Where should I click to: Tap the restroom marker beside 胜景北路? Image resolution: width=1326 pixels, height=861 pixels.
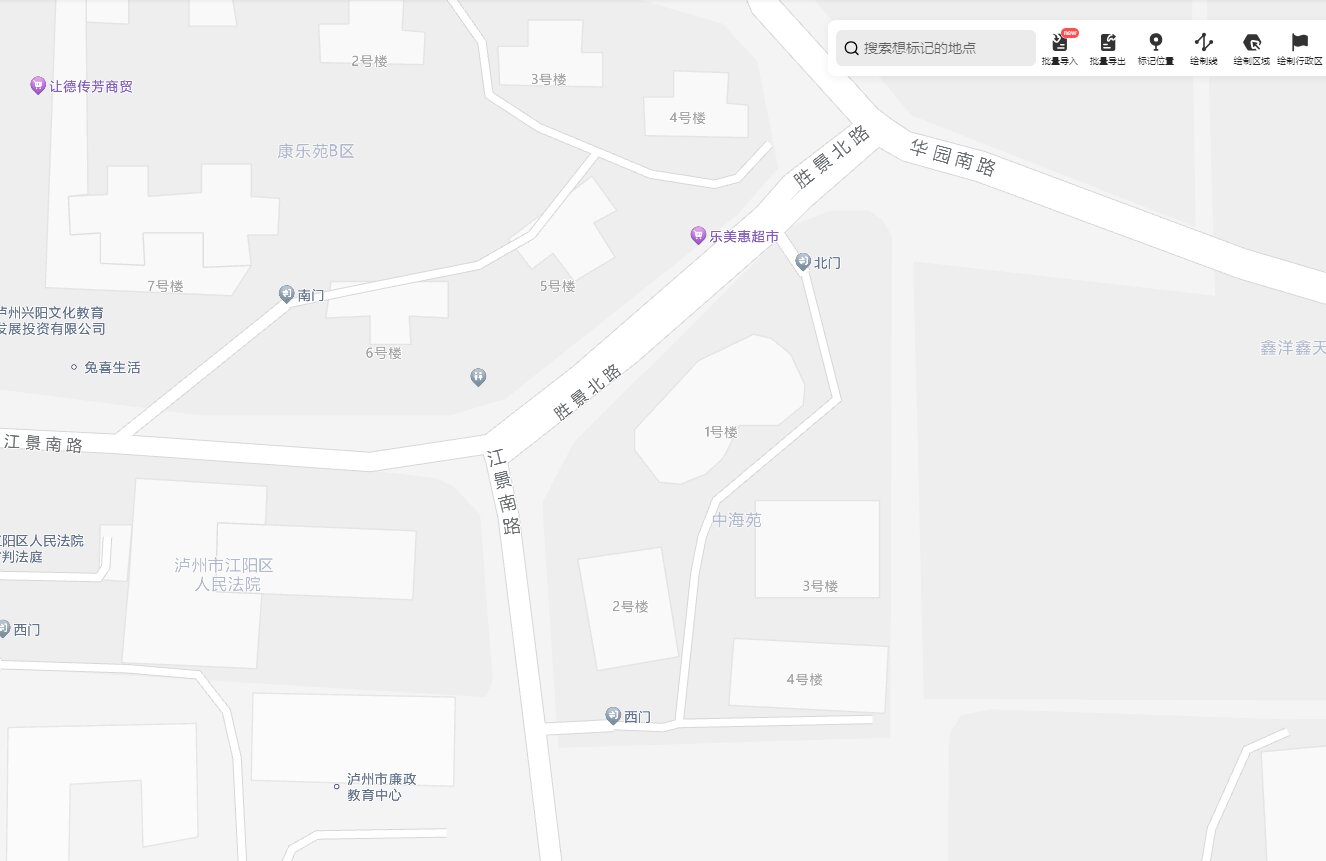[x=478, y=377]
